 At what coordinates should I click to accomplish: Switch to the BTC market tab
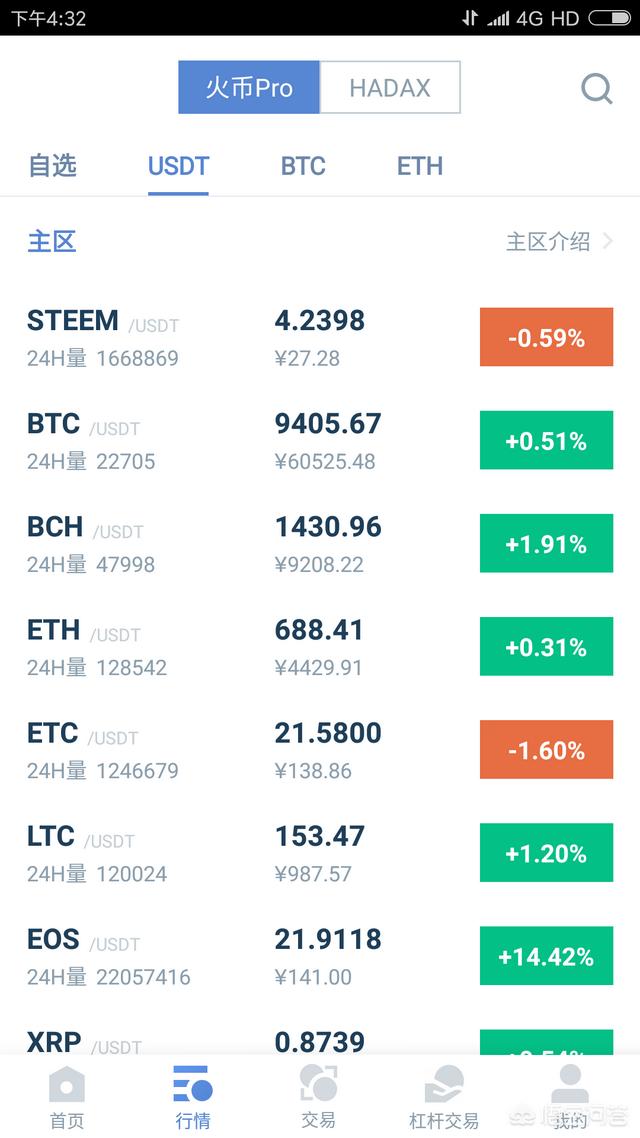point(303,166)
